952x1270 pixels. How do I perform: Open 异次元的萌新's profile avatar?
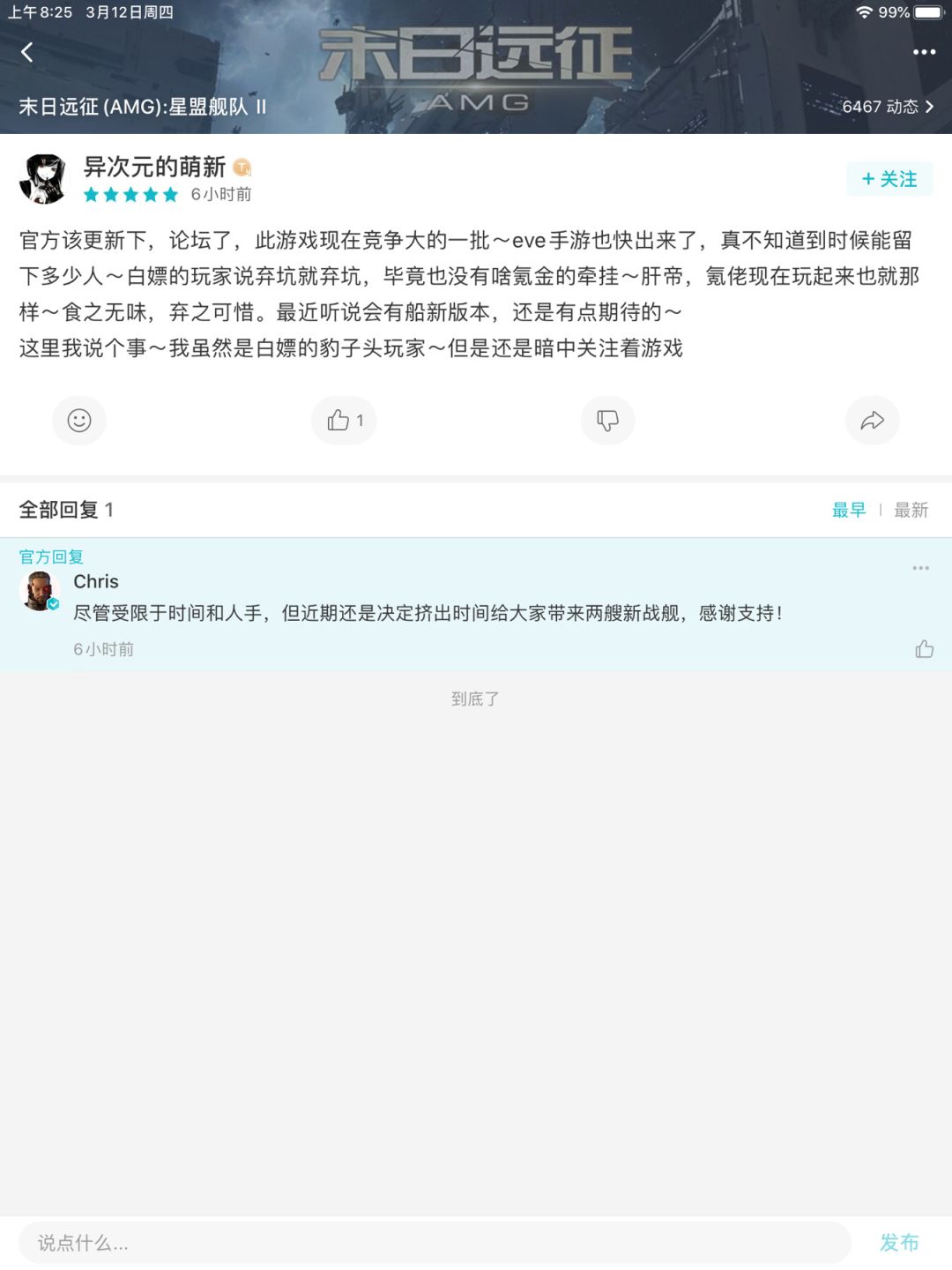pyautogui.click(x=44, y=178)
